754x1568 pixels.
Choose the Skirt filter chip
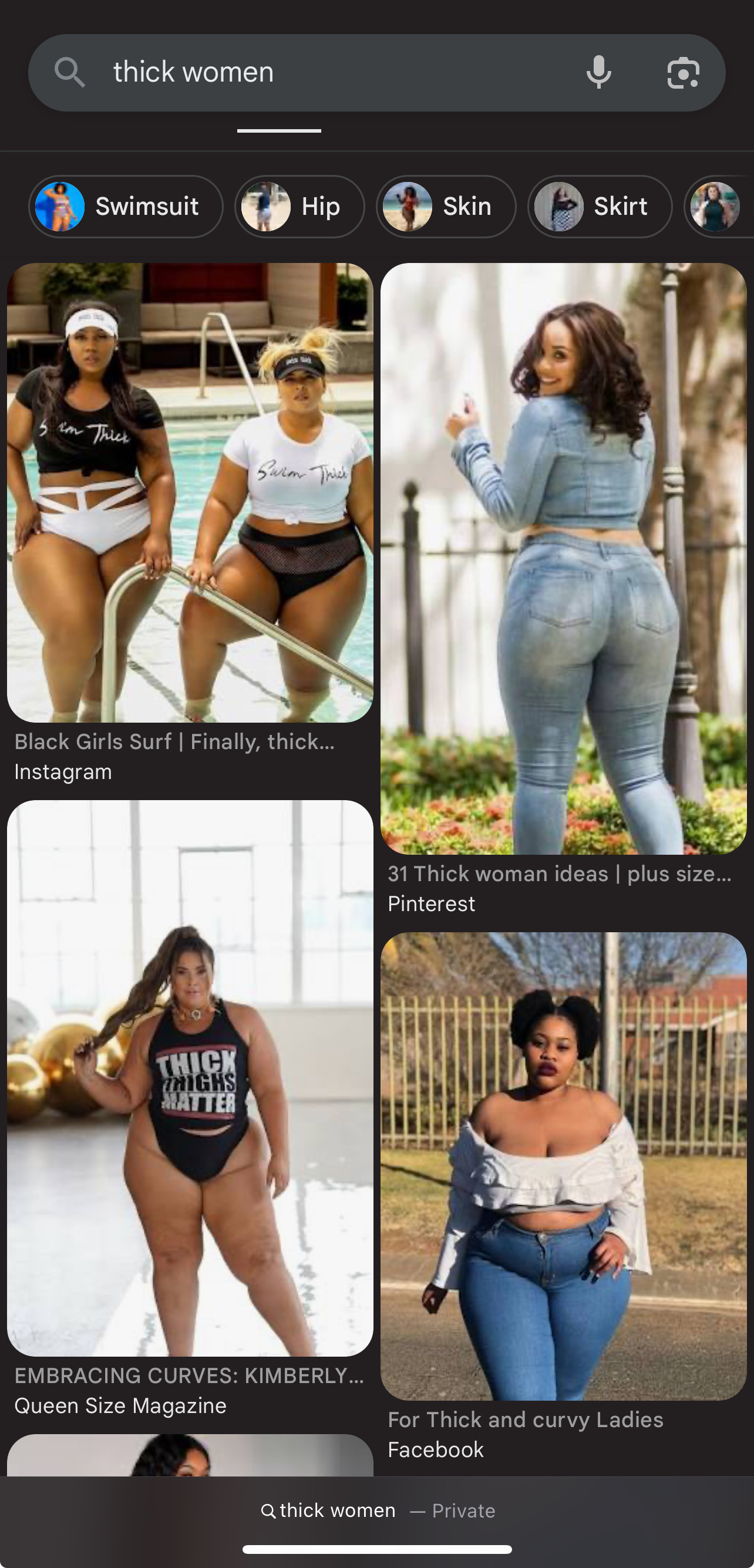[x=600, y=207]
